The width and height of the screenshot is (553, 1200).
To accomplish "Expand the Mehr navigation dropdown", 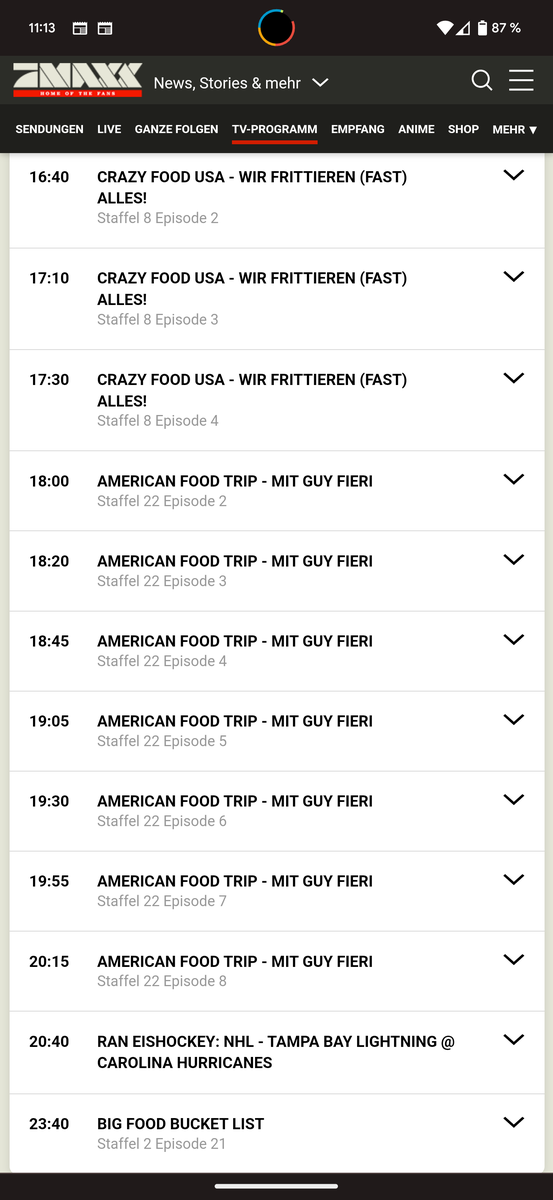I will 515,129.
